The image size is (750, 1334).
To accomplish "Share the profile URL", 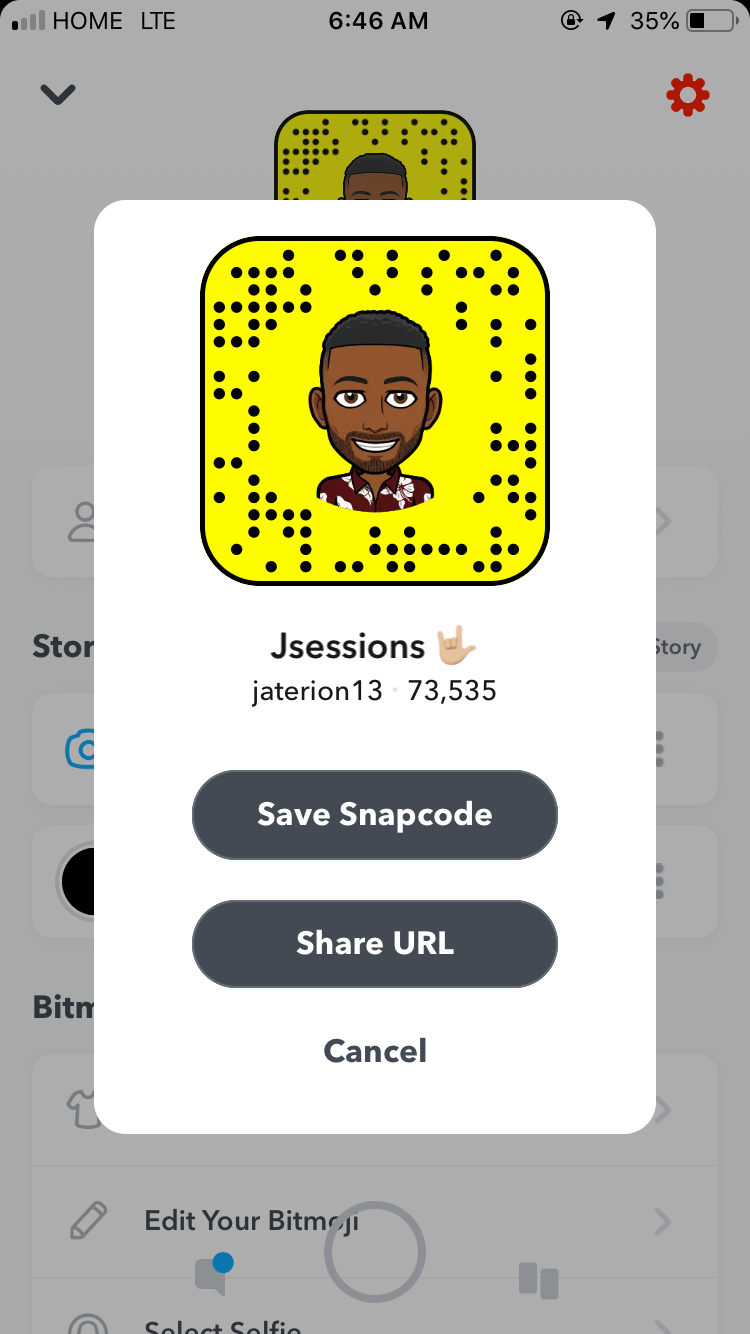I will pos(374,943).
